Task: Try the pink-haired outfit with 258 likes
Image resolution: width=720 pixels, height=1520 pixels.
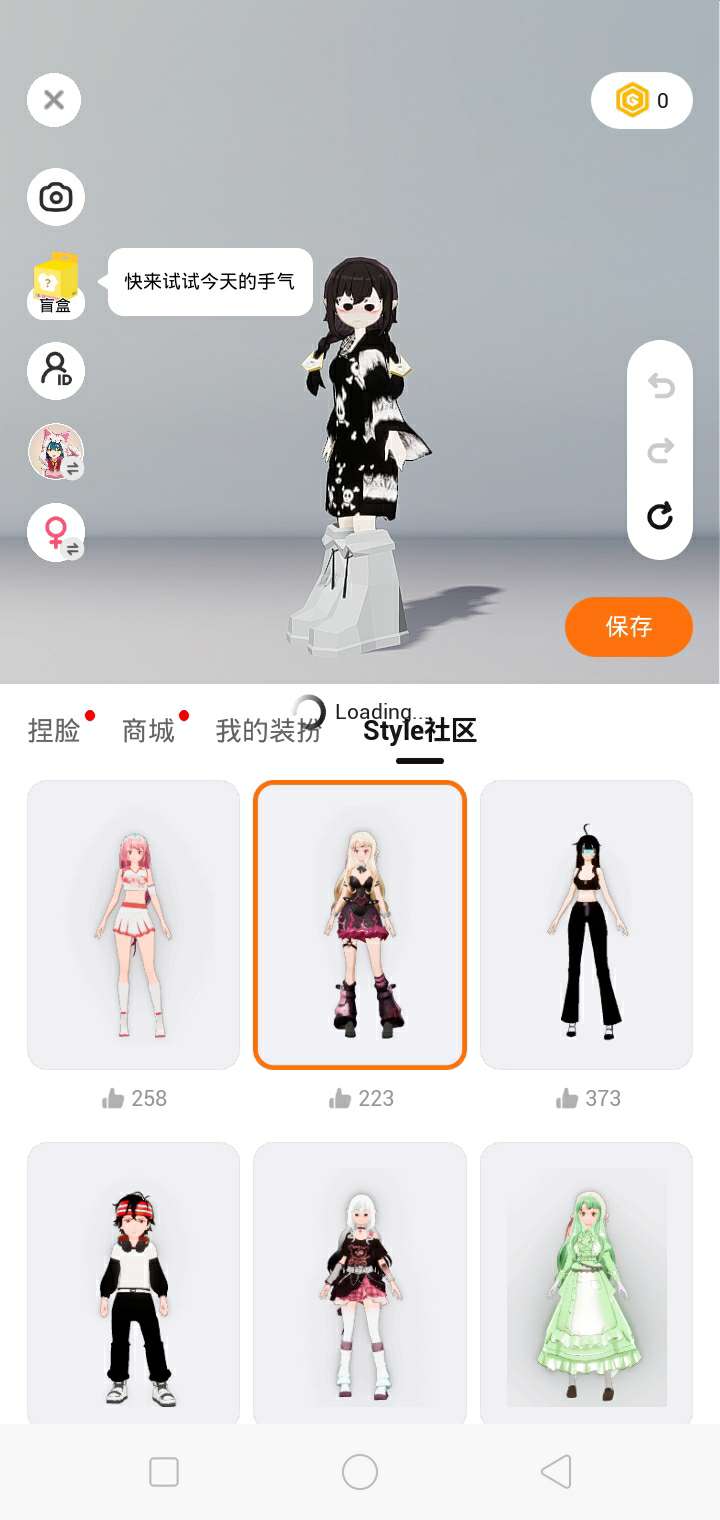Action: coord(133,925)
